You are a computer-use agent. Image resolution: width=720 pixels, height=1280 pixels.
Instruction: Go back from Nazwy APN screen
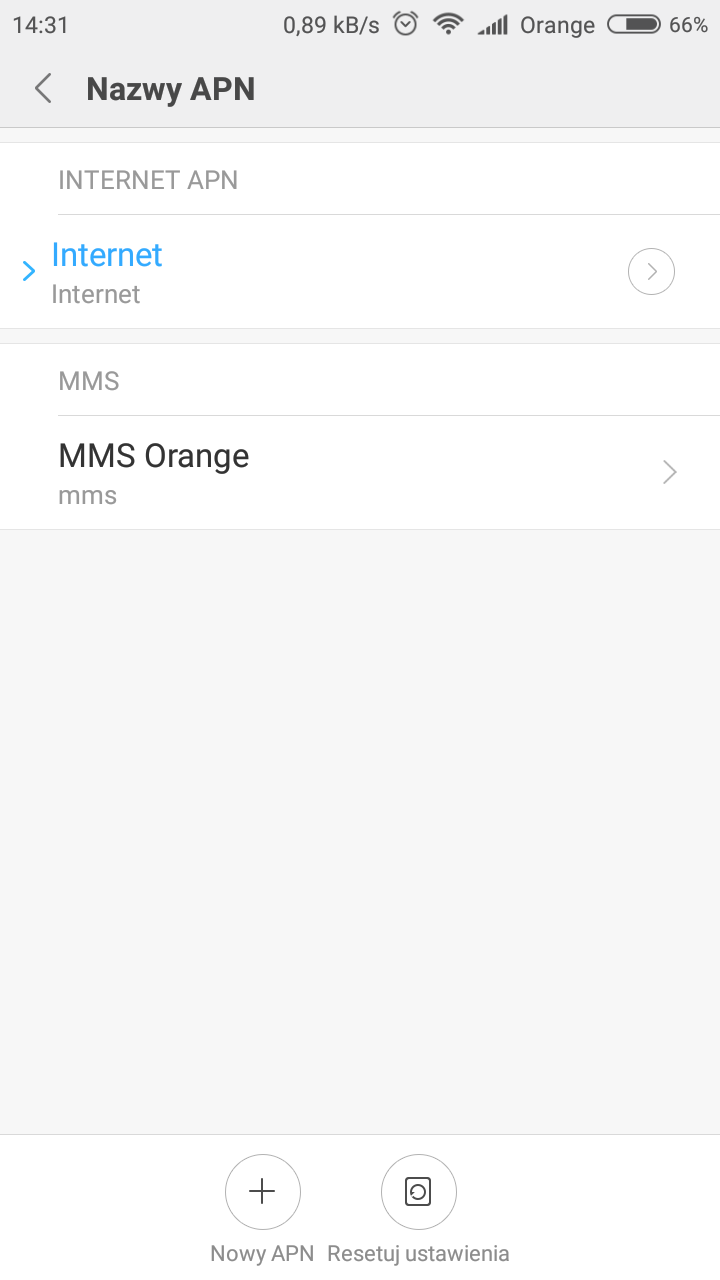coord(43,89)
